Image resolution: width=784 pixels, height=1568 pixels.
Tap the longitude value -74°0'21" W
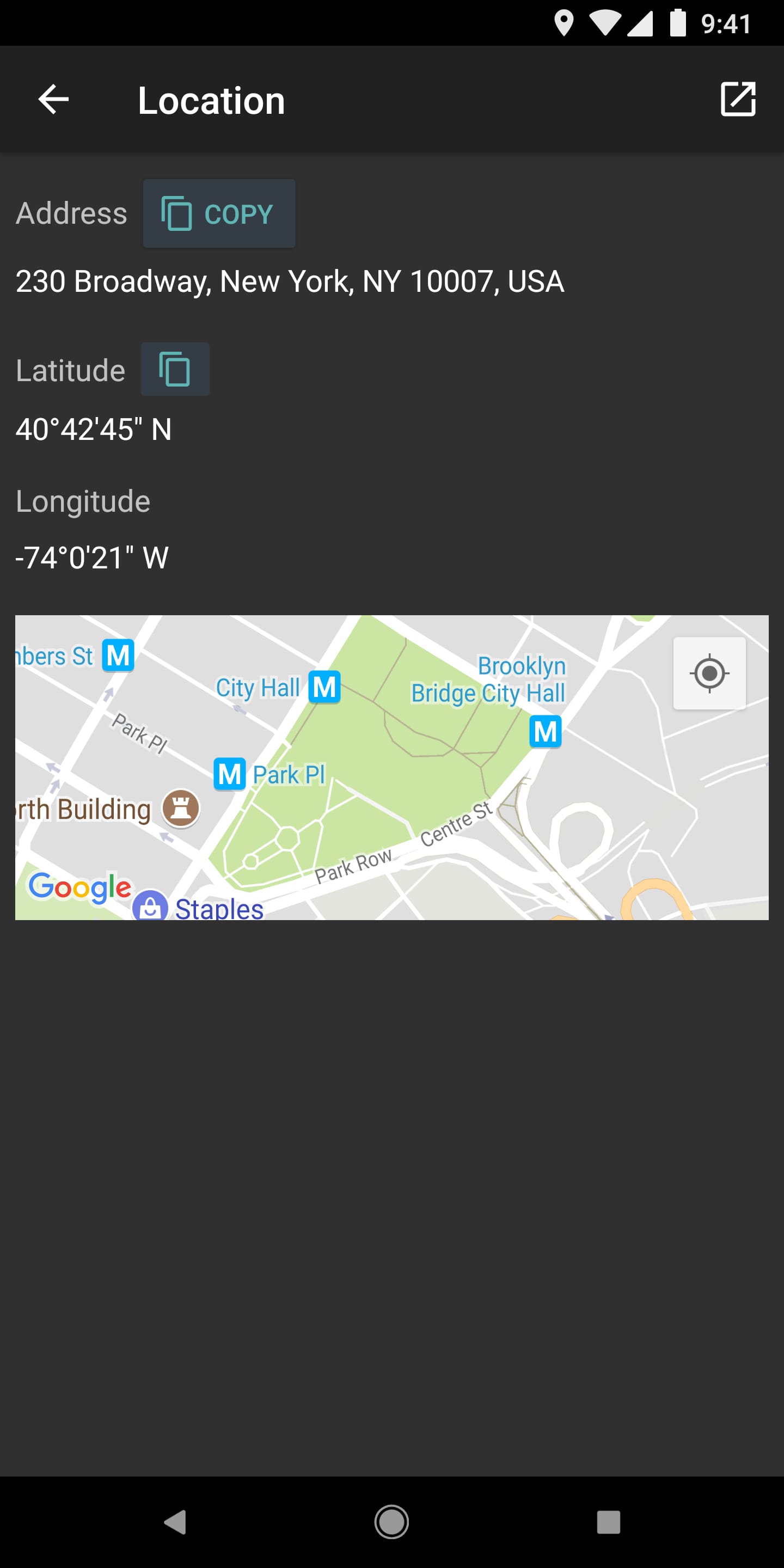[91, 556]
